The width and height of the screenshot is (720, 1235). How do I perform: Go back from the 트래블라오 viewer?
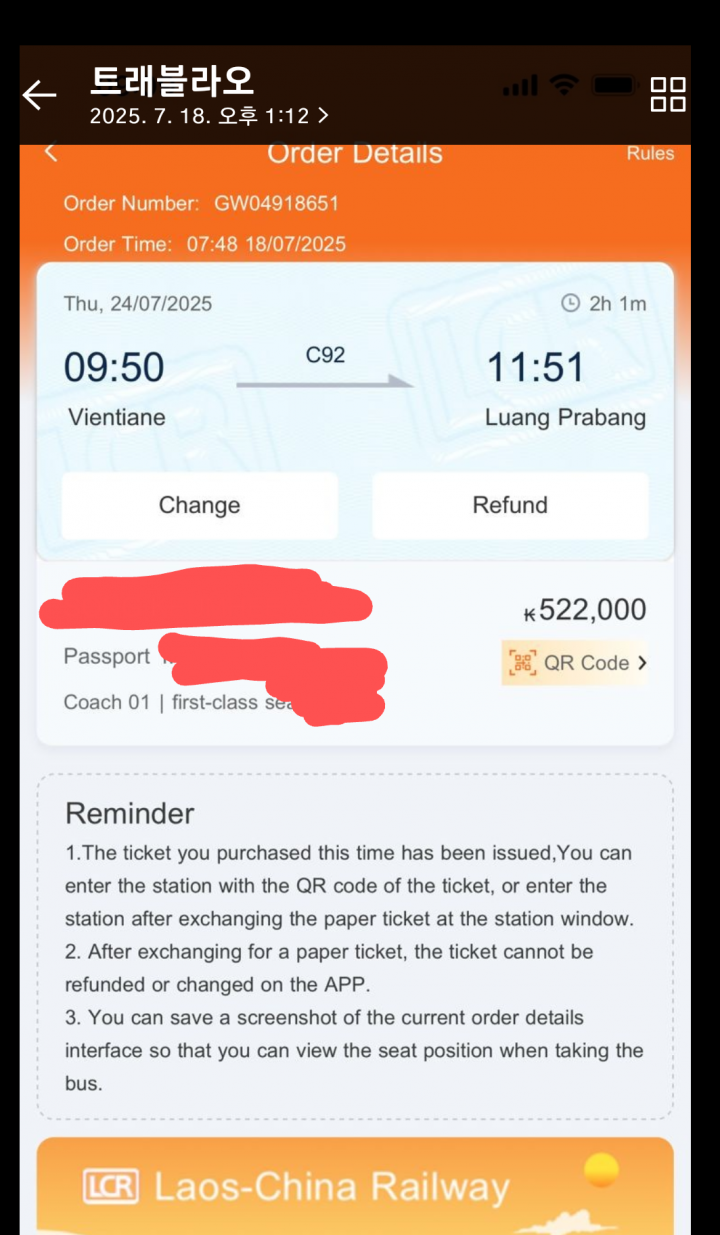tap(39, 95)
